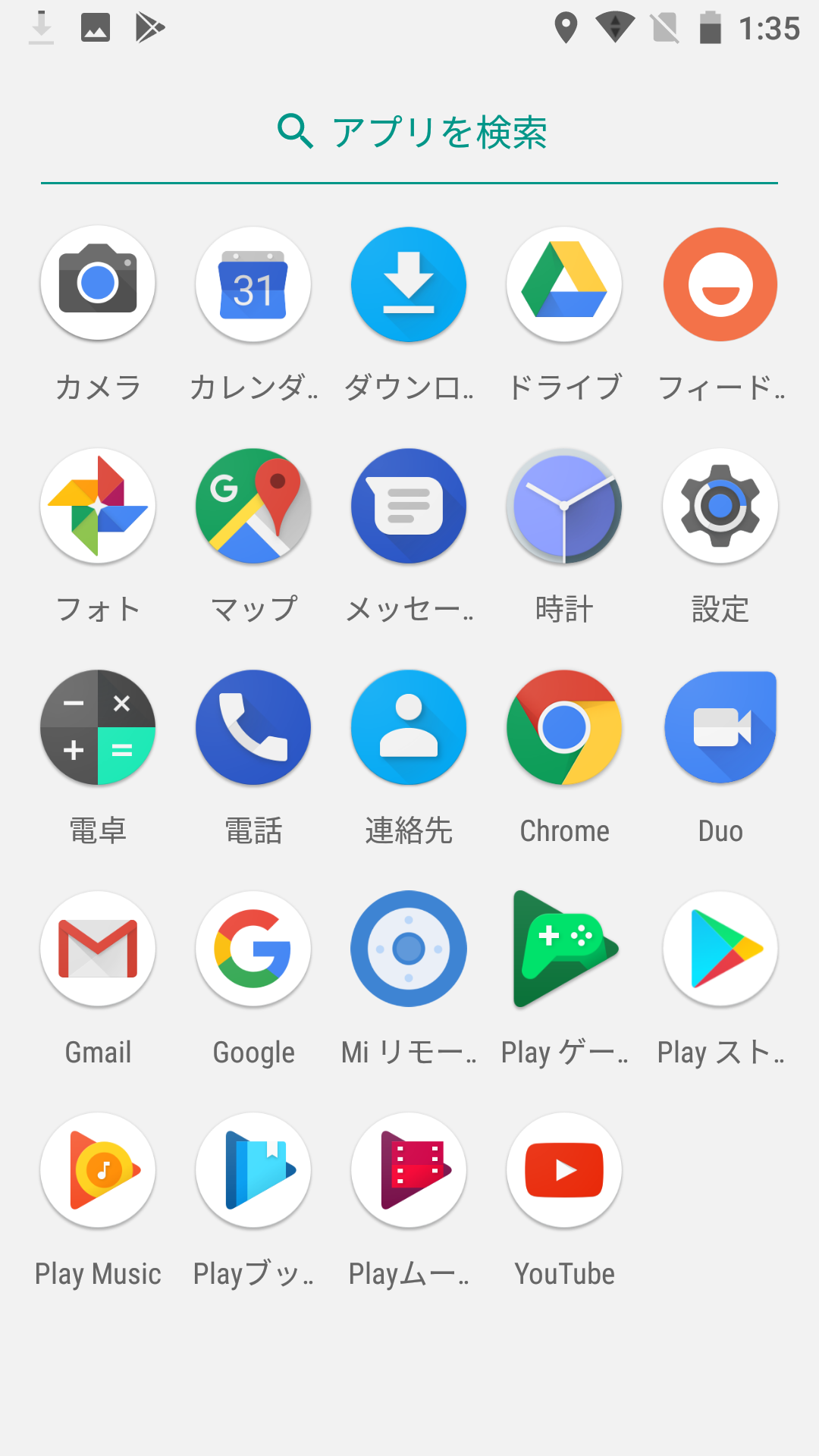
Task: Open the Phone dialer app
Action: (253, 726)
